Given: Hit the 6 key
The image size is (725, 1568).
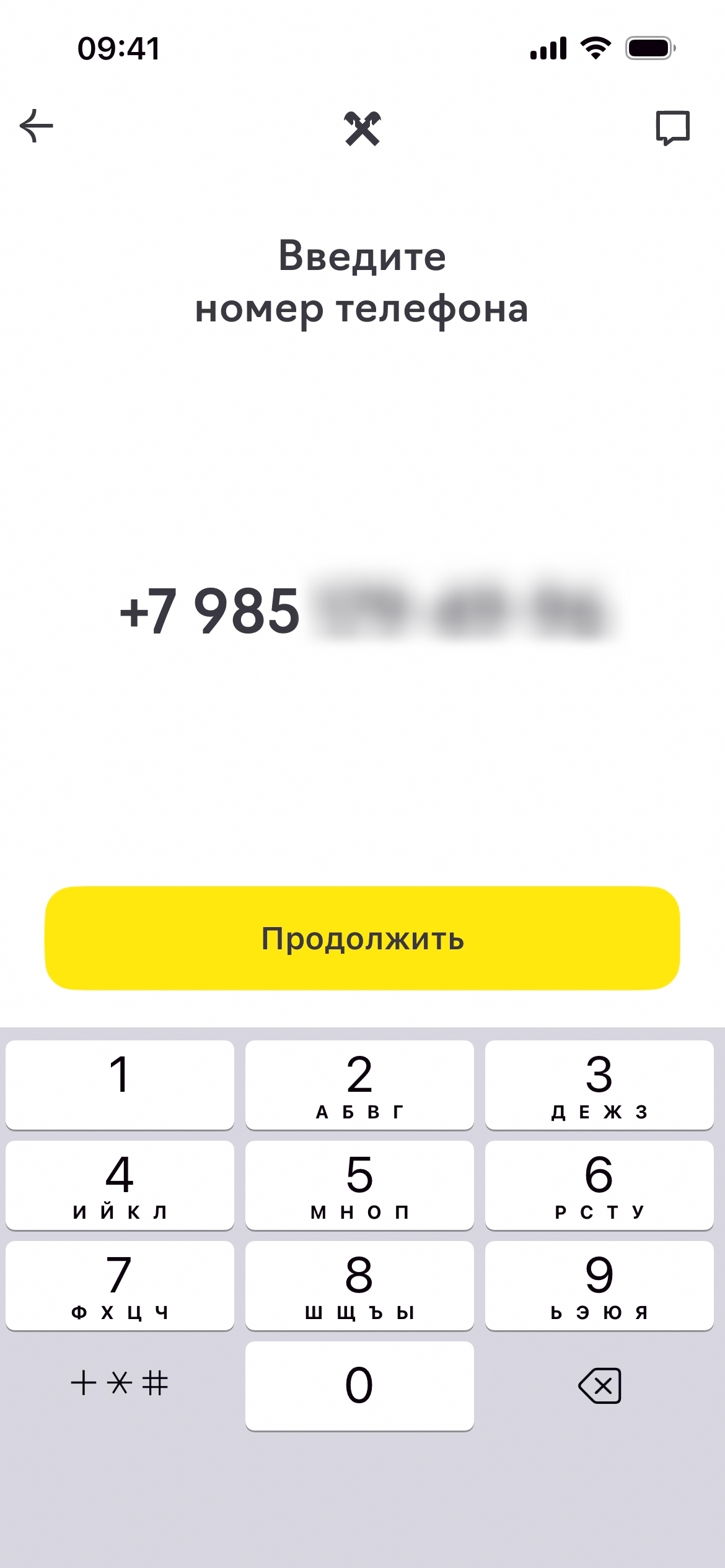Looking at the screenshot, I should pos(599,1185).
